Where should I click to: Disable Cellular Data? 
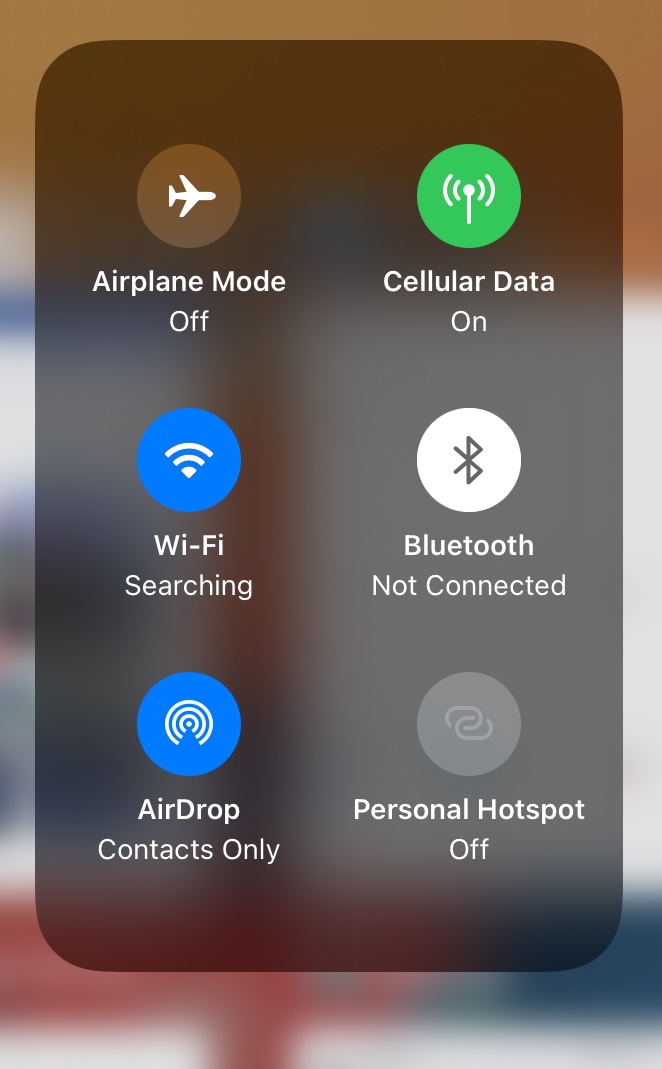coord(469,196)
